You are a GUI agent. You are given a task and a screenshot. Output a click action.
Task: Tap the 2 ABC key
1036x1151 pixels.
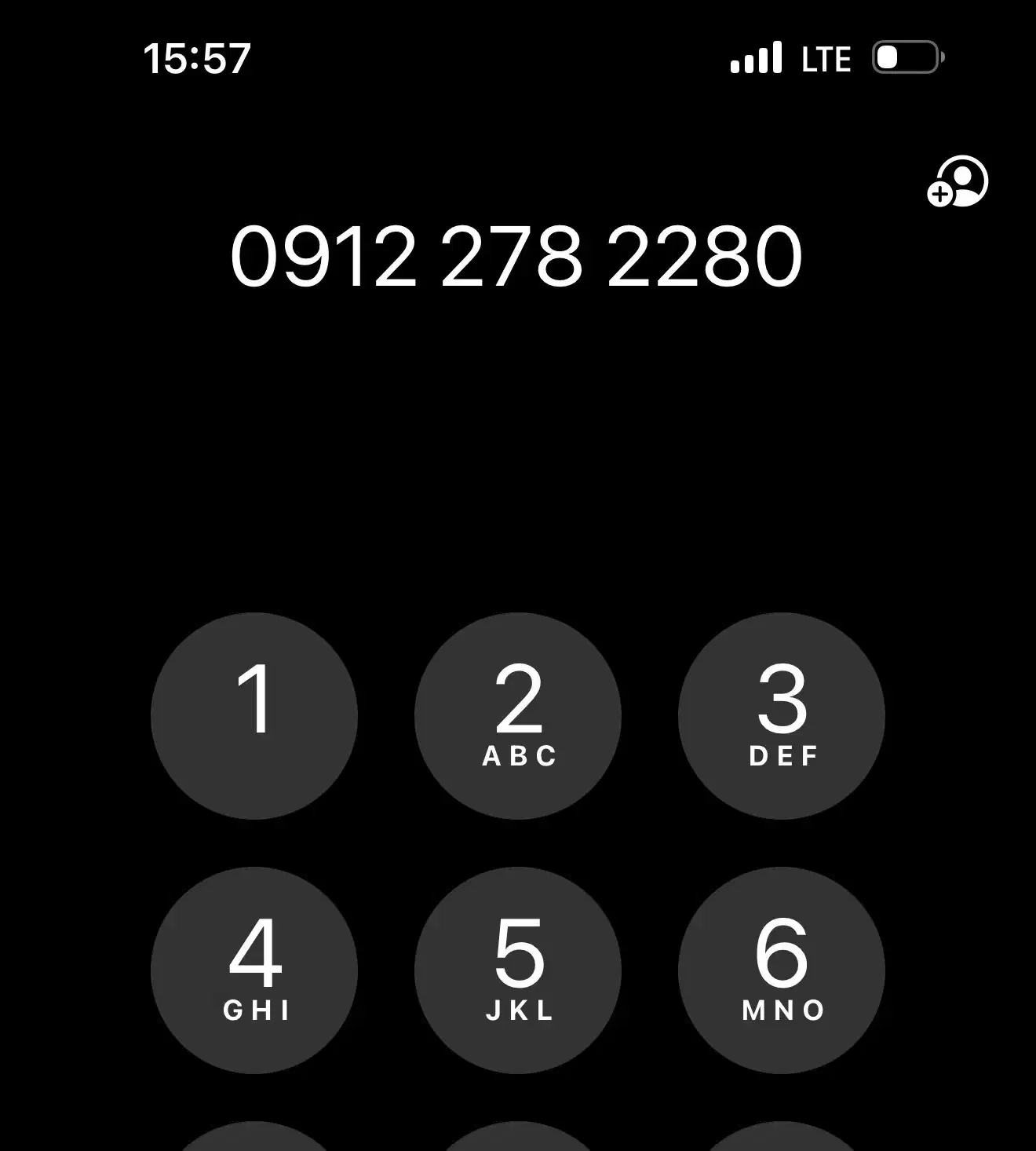518,715
